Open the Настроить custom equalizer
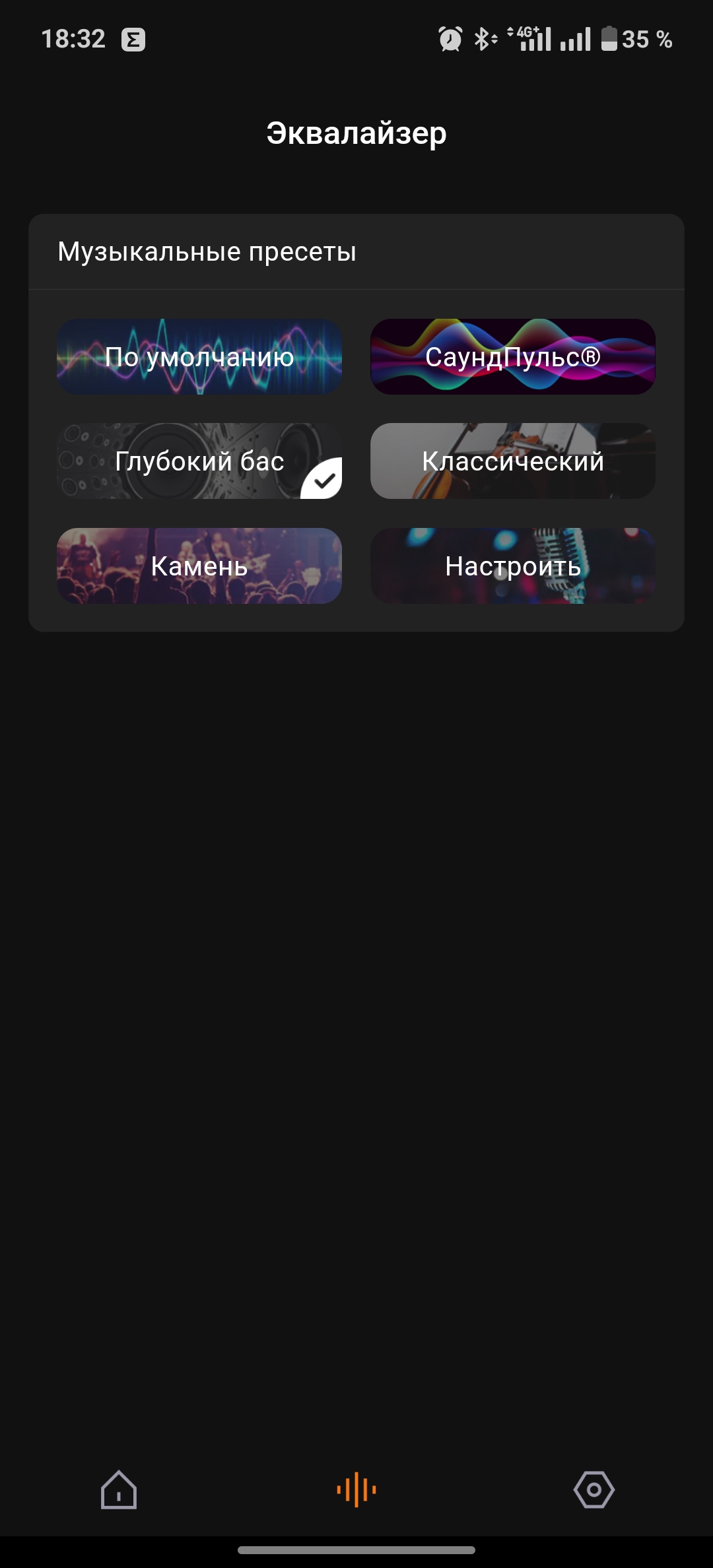 click(x=512, y=566)
